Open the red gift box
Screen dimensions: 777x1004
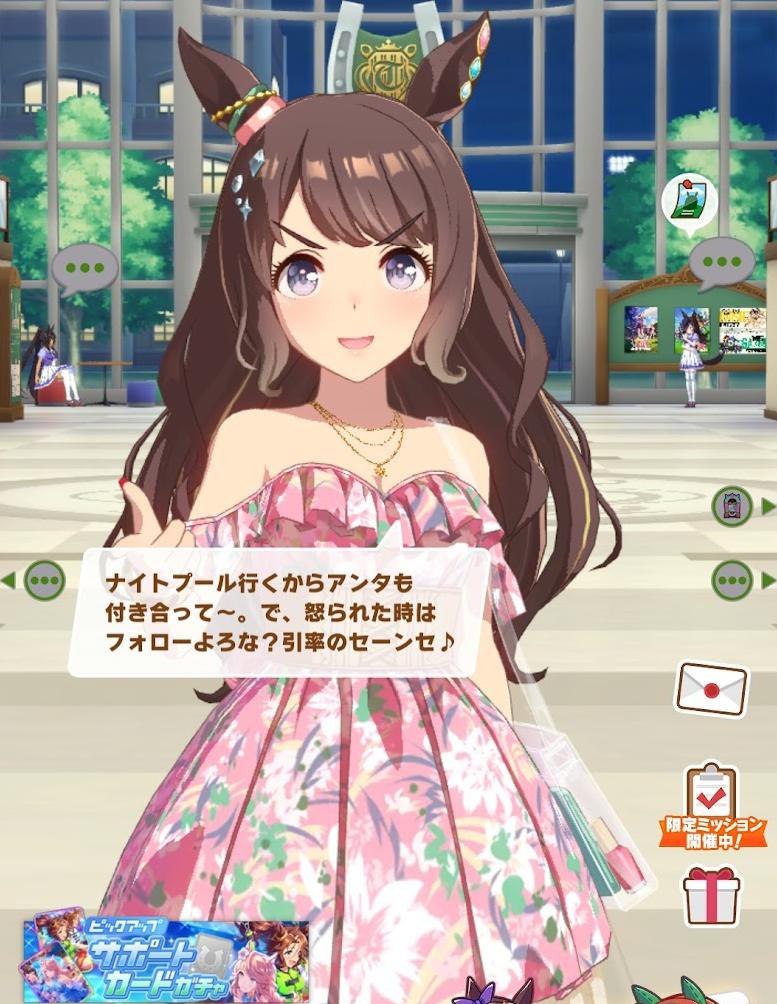711,894
